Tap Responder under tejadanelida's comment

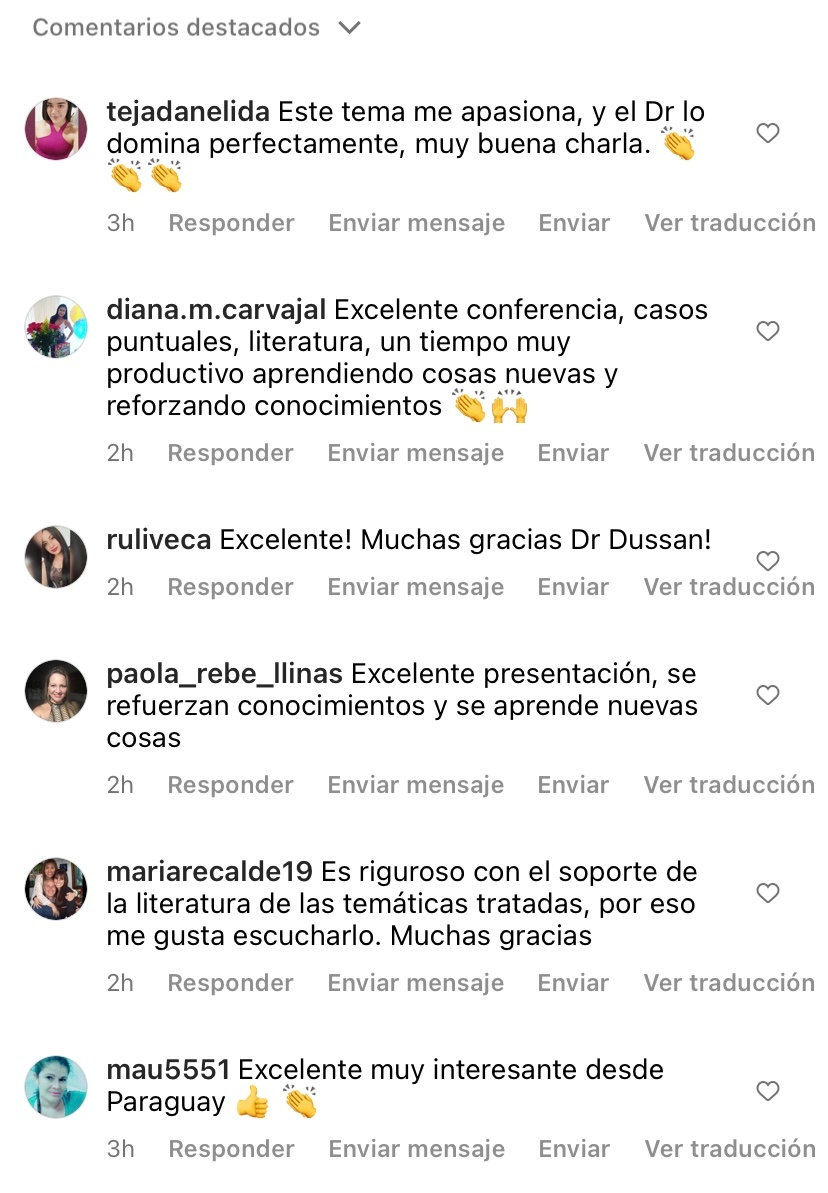[x=231, y=223]
